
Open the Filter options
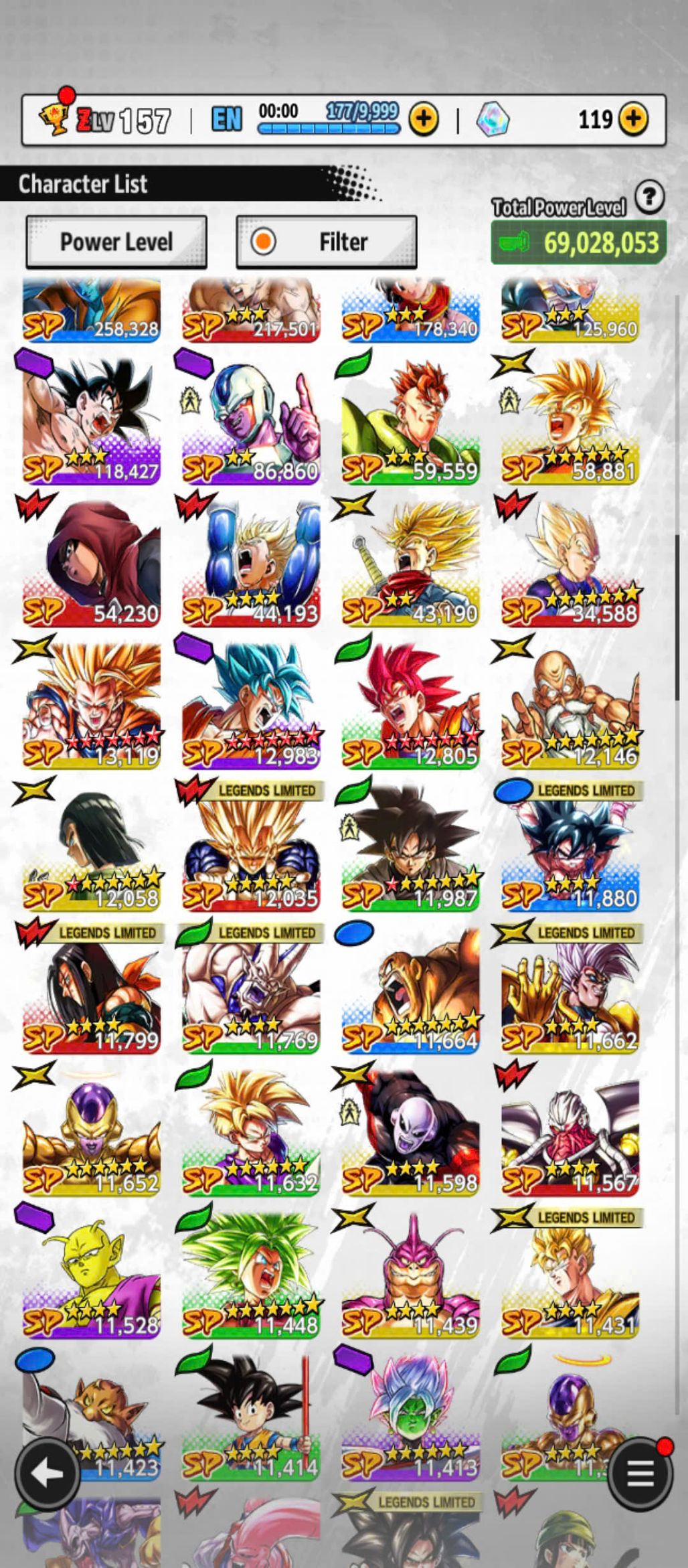(327, 242)
